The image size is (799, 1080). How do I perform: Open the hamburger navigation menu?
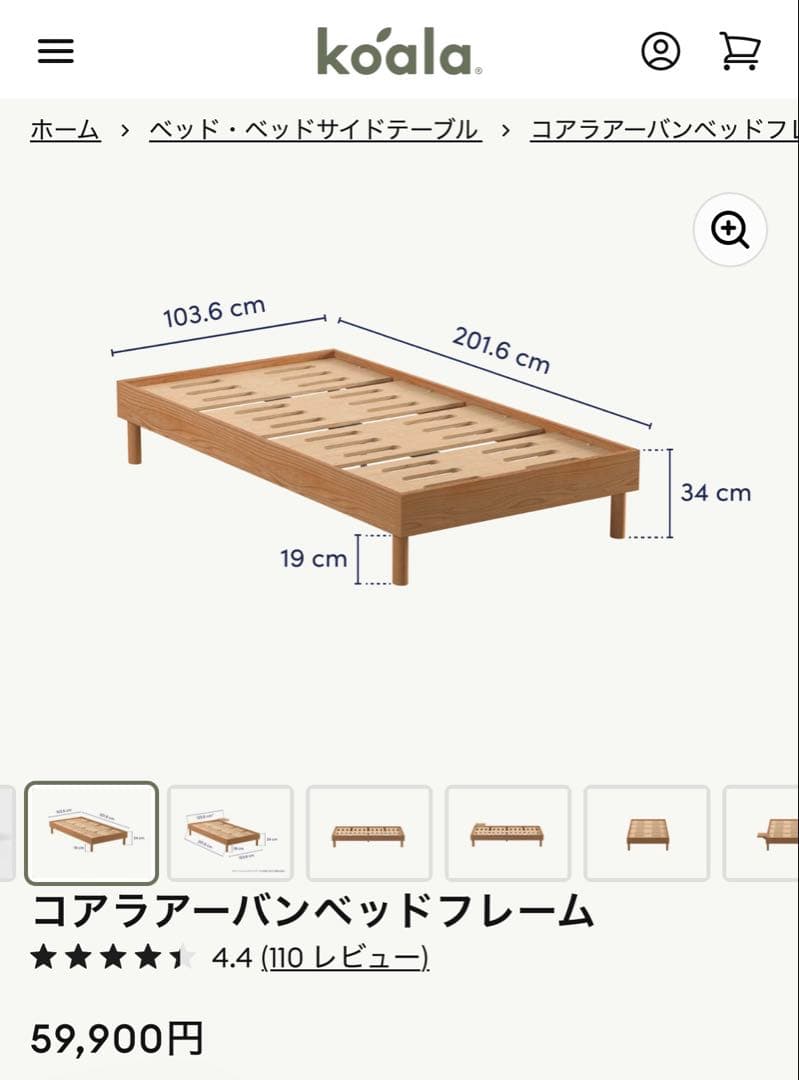(55, 51)
